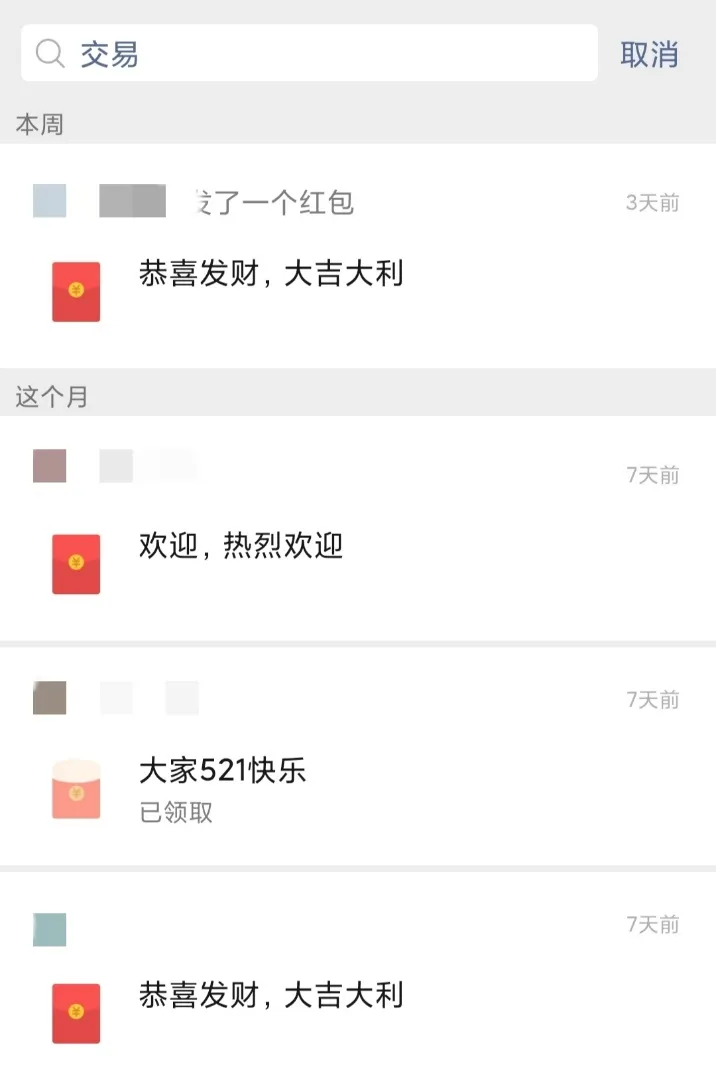The width and height of the screenshot is (716, 1079).
Task: Tap the search field containing 交易
Action: pyautogui.click(x=310, y=54)
